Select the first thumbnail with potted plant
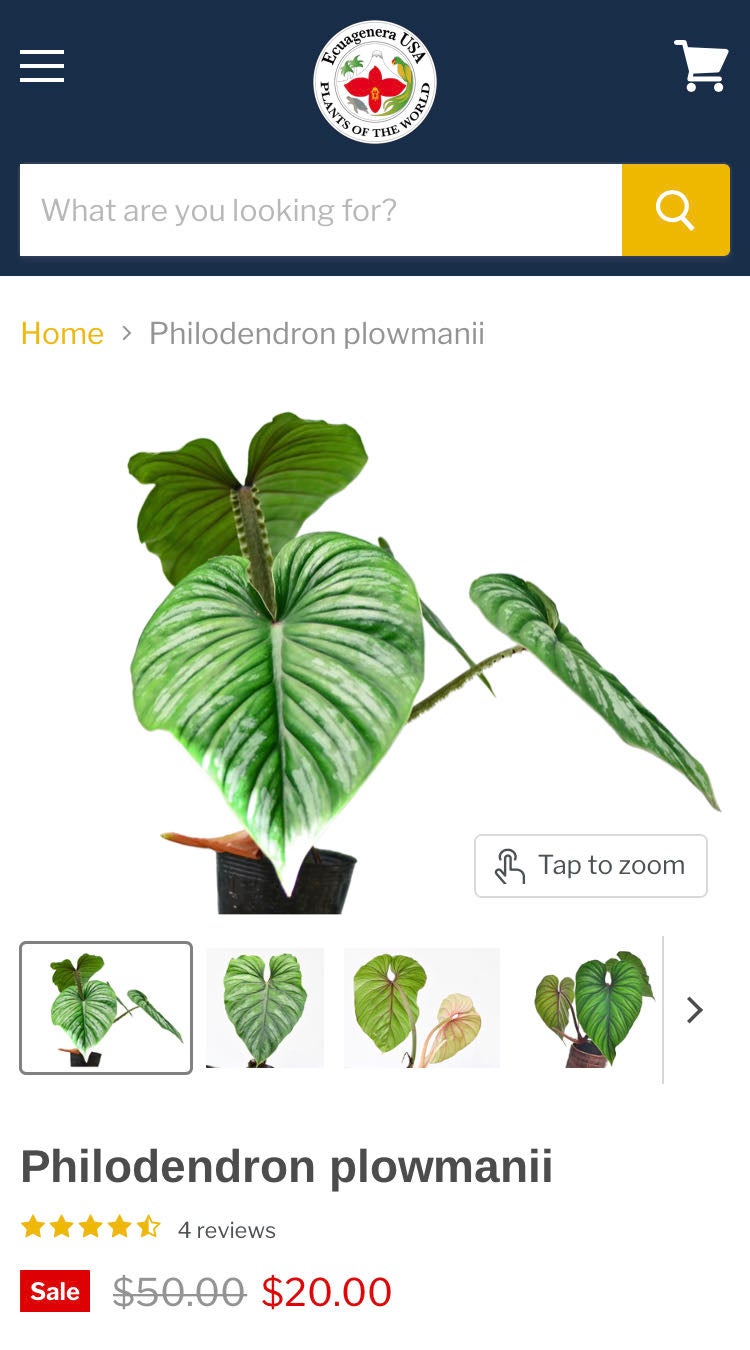Viewport: 750px width, 1350px height. 106,1008
